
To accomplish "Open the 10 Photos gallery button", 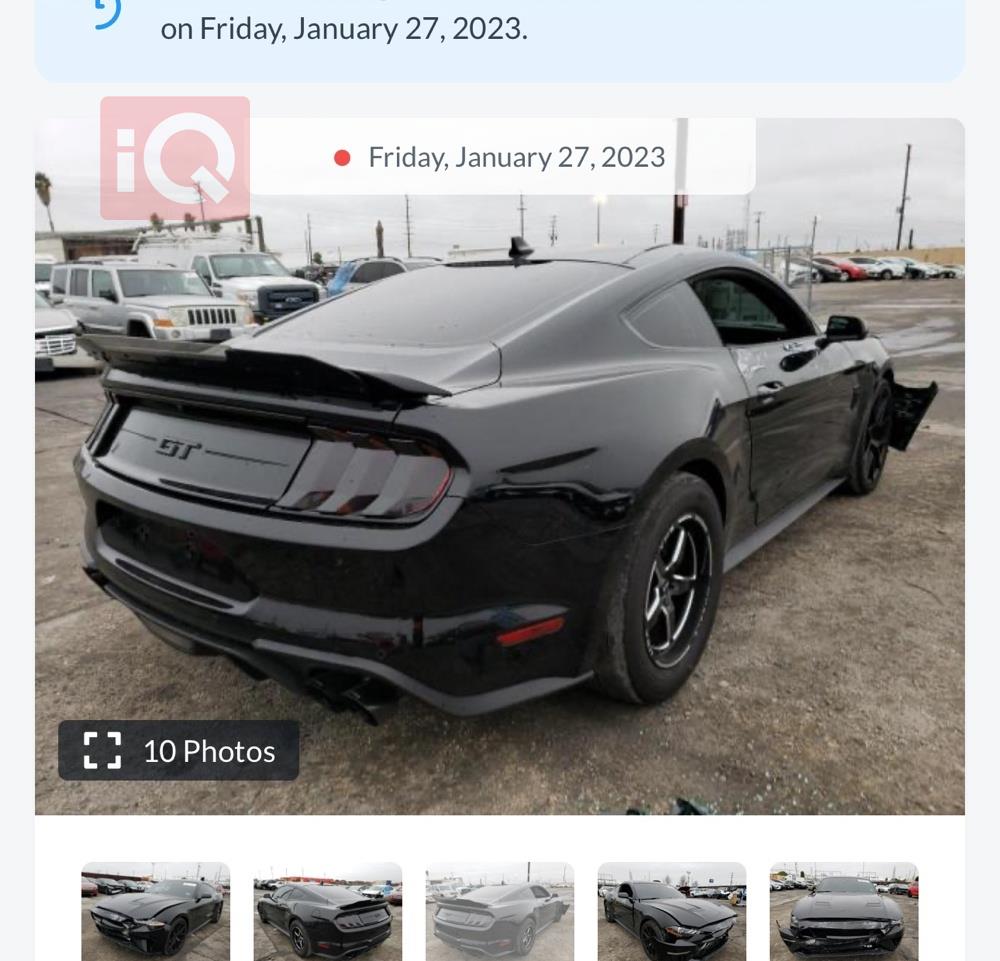I will 178,751.
